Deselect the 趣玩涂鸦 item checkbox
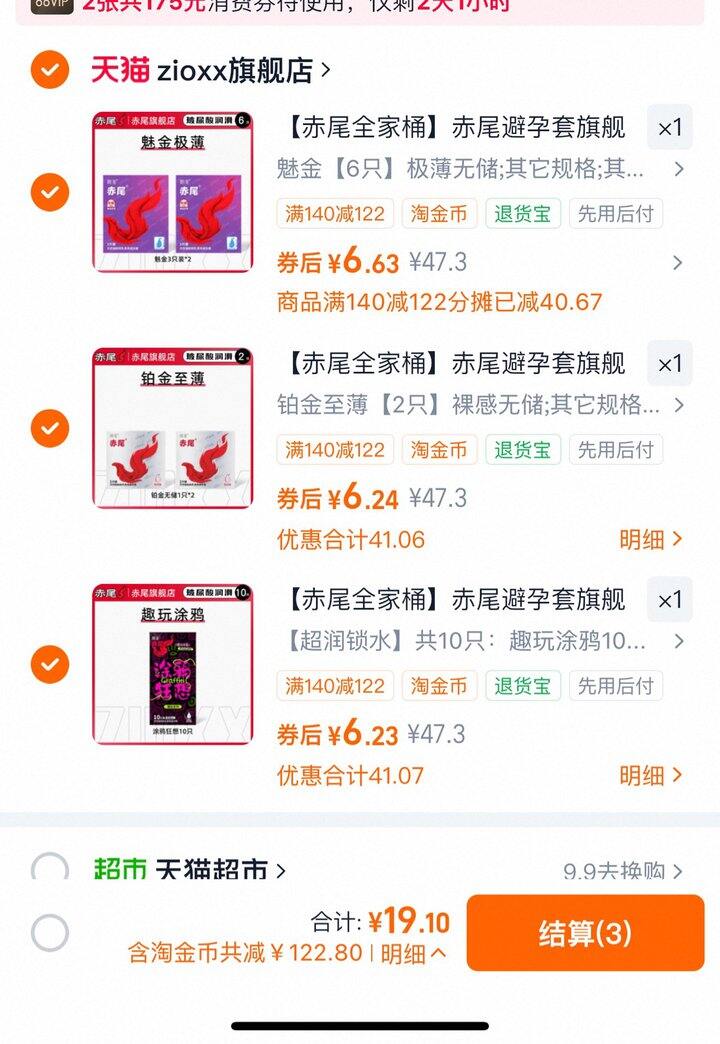Viewport: 720px width, 1044px height. click(50, 664)
